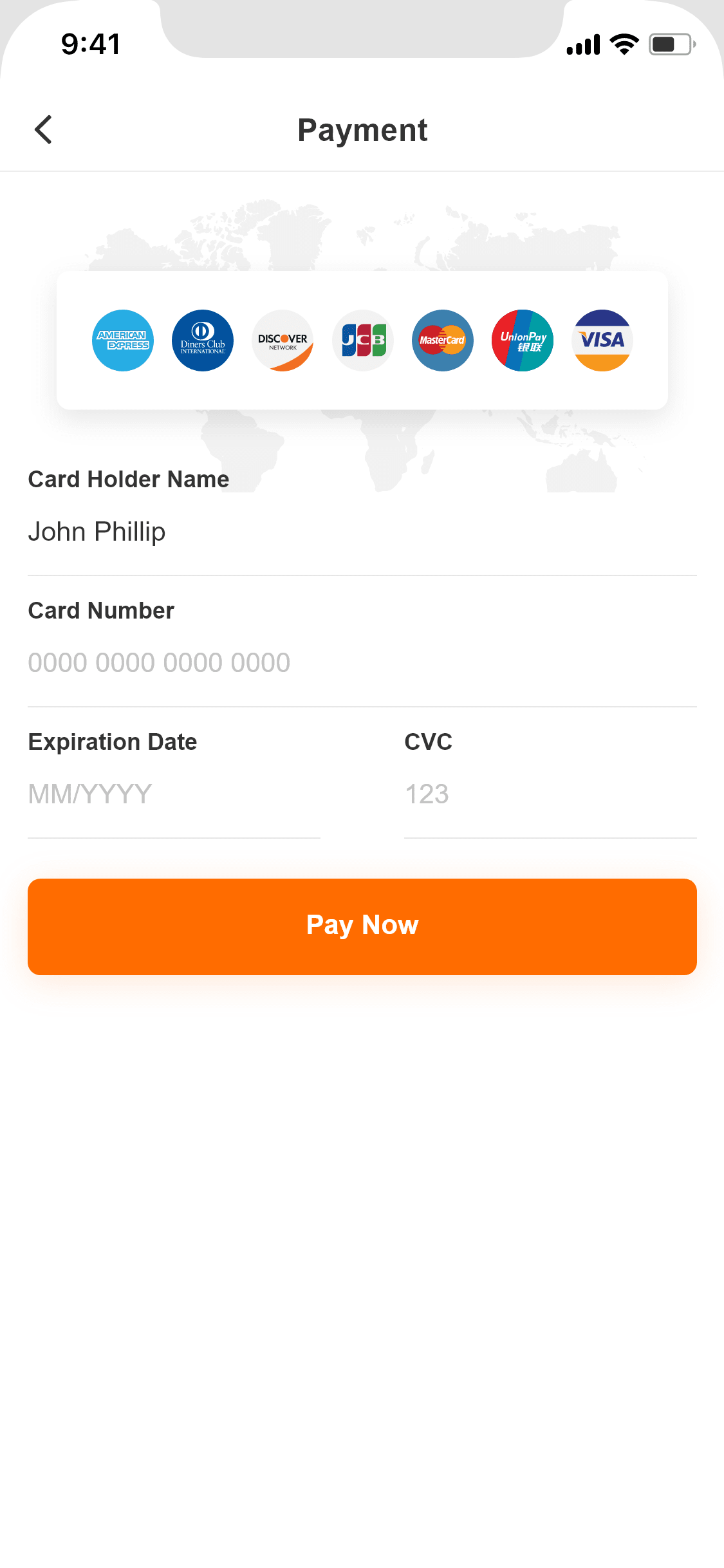Select the Diners Club card type
The height and width of the screenshot is (1568, 724).
203,341
